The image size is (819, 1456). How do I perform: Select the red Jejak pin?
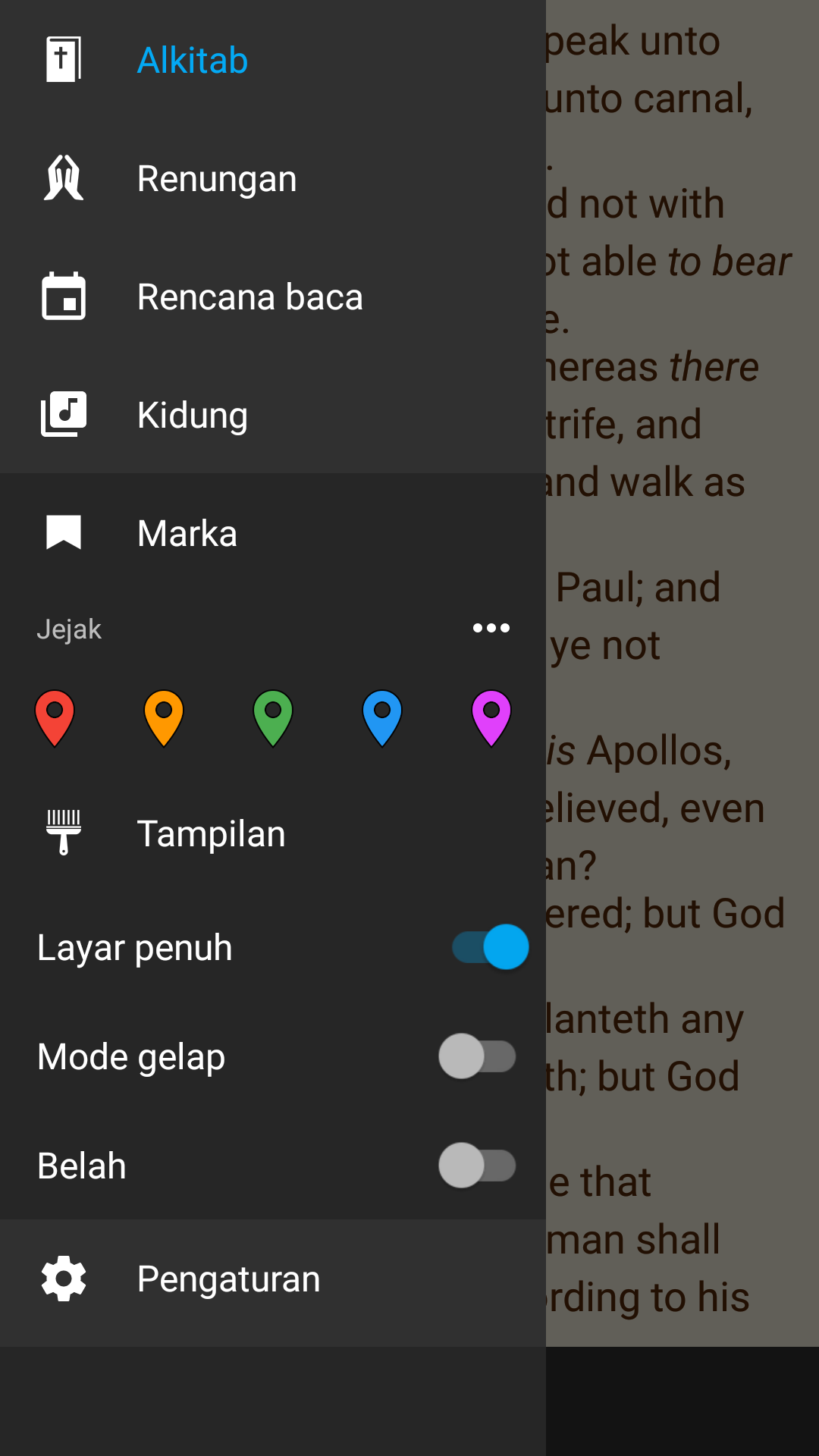point(55,718)
